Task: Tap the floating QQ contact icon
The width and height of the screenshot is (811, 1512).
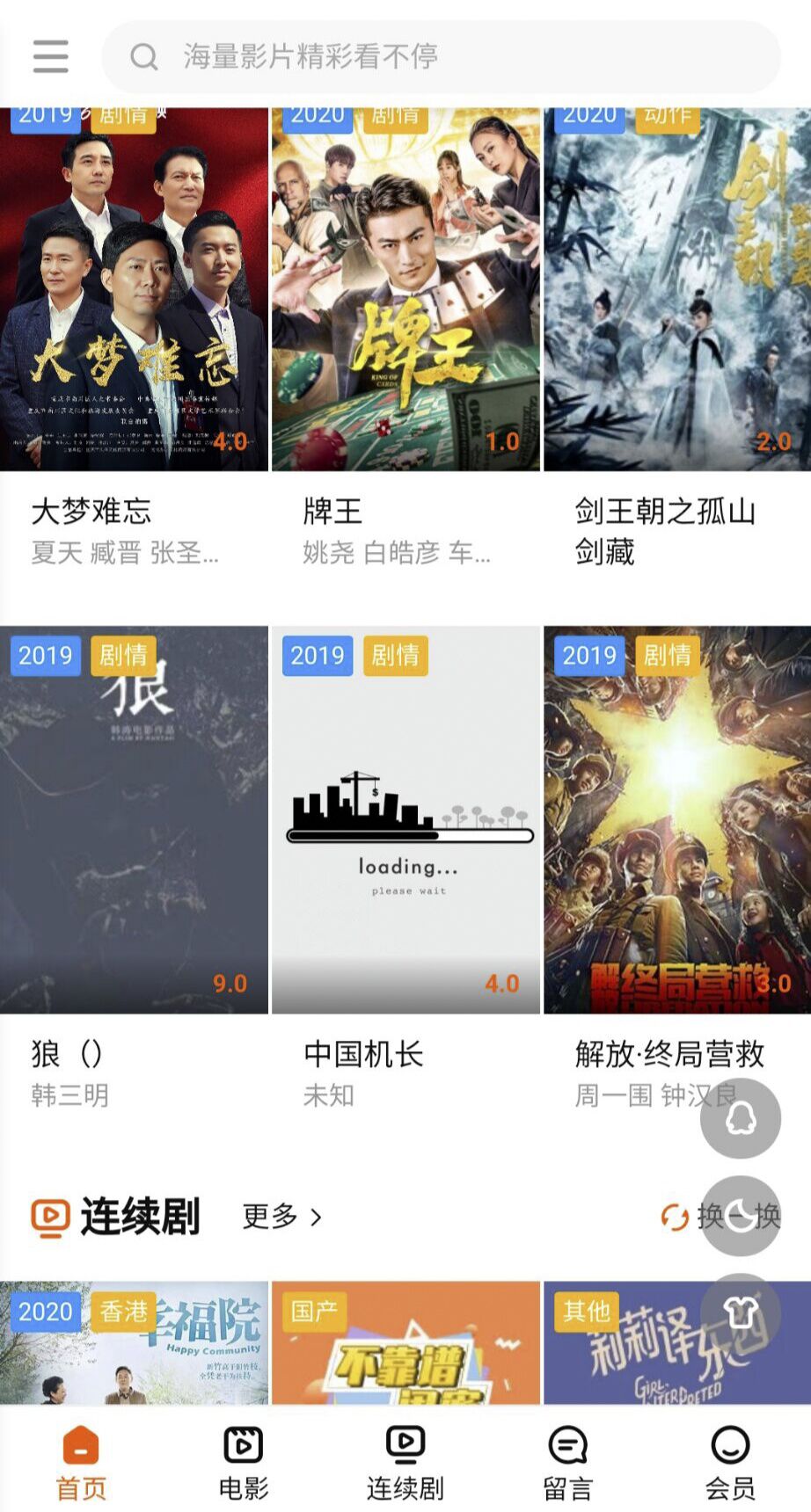Action: 740,1117
